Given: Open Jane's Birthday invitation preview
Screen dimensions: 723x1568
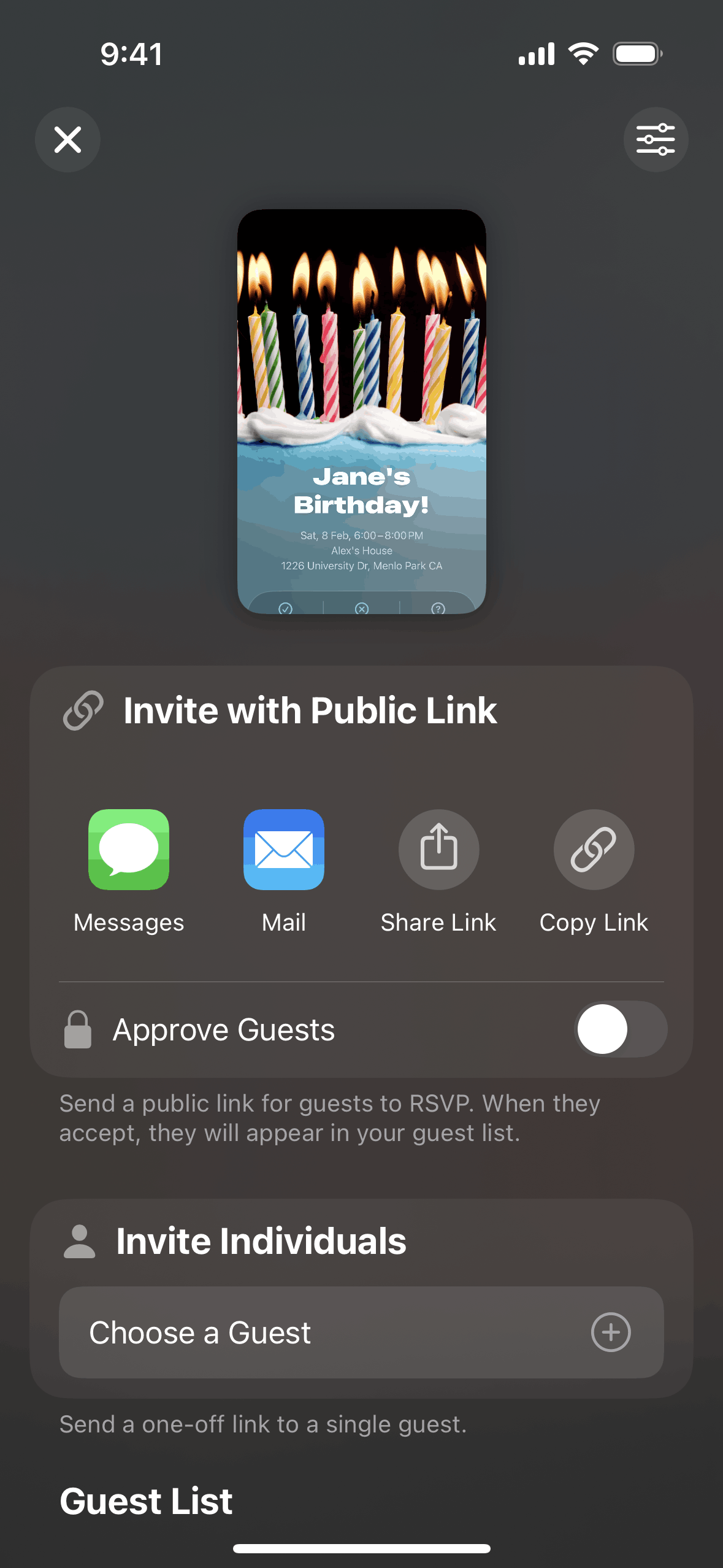Looking at the screenshot, I should click(x=362, y=411).
